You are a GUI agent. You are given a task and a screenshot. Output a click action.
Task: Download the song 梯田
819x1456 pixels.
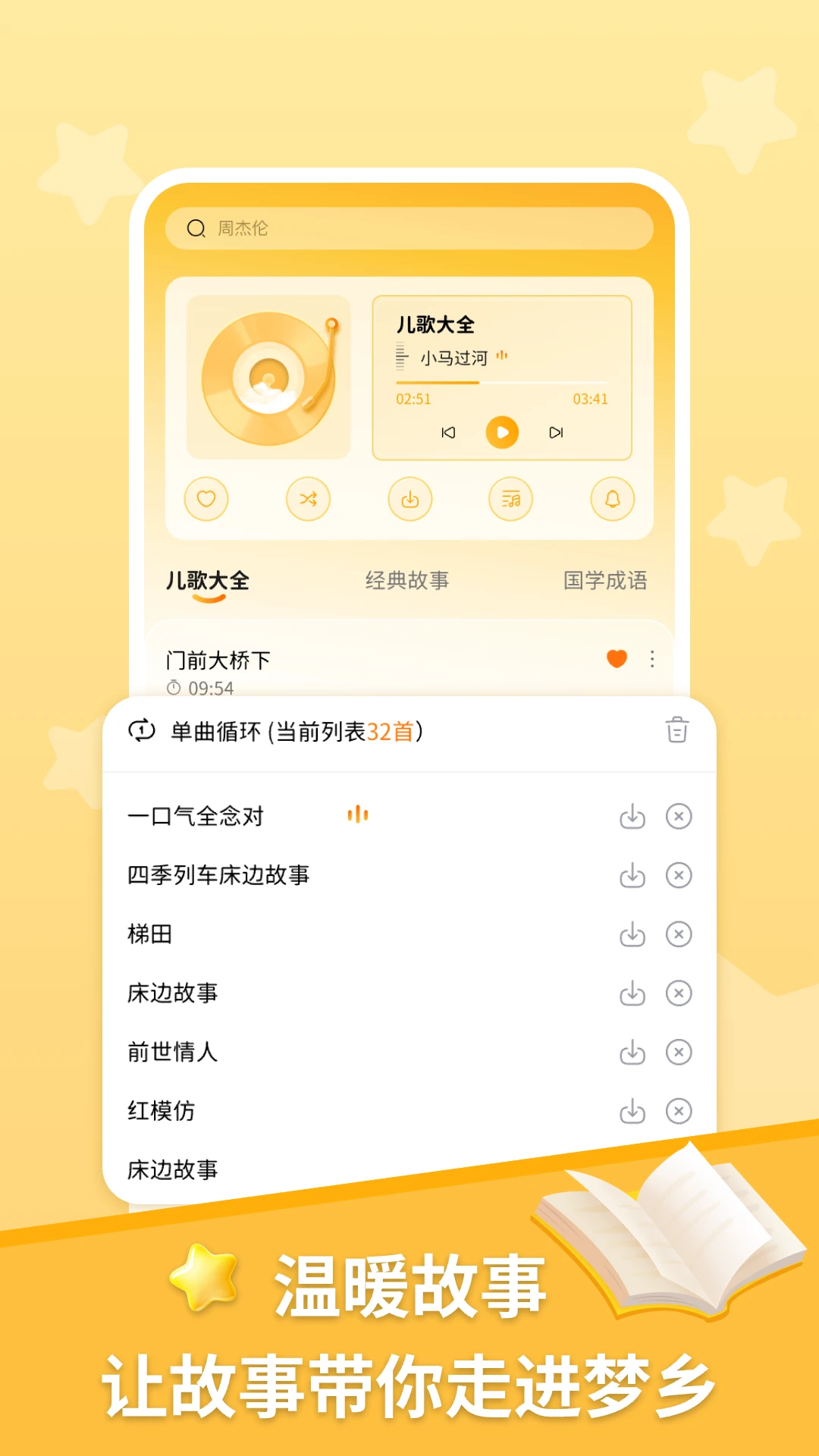pyautogui.click(x=632, y=934)
